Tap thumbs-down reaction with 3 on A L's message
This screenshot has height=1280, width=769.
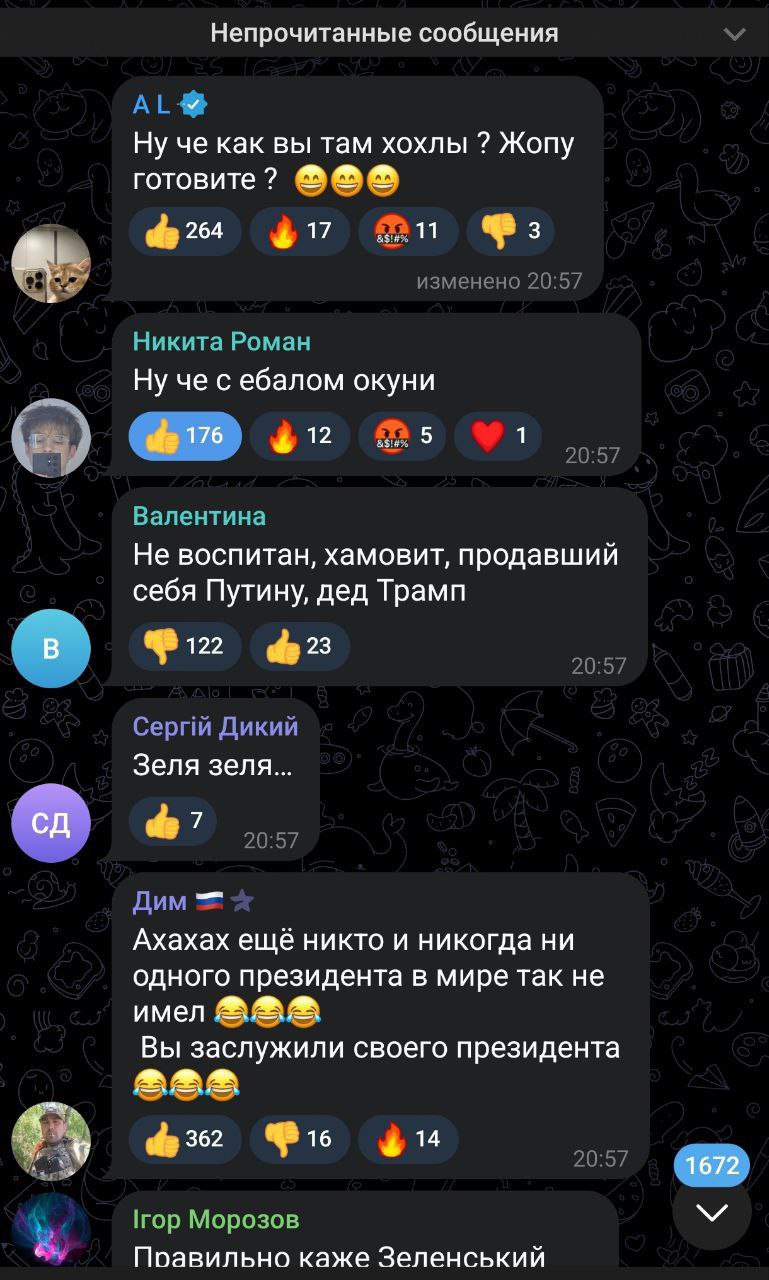[x=510, y=231]
